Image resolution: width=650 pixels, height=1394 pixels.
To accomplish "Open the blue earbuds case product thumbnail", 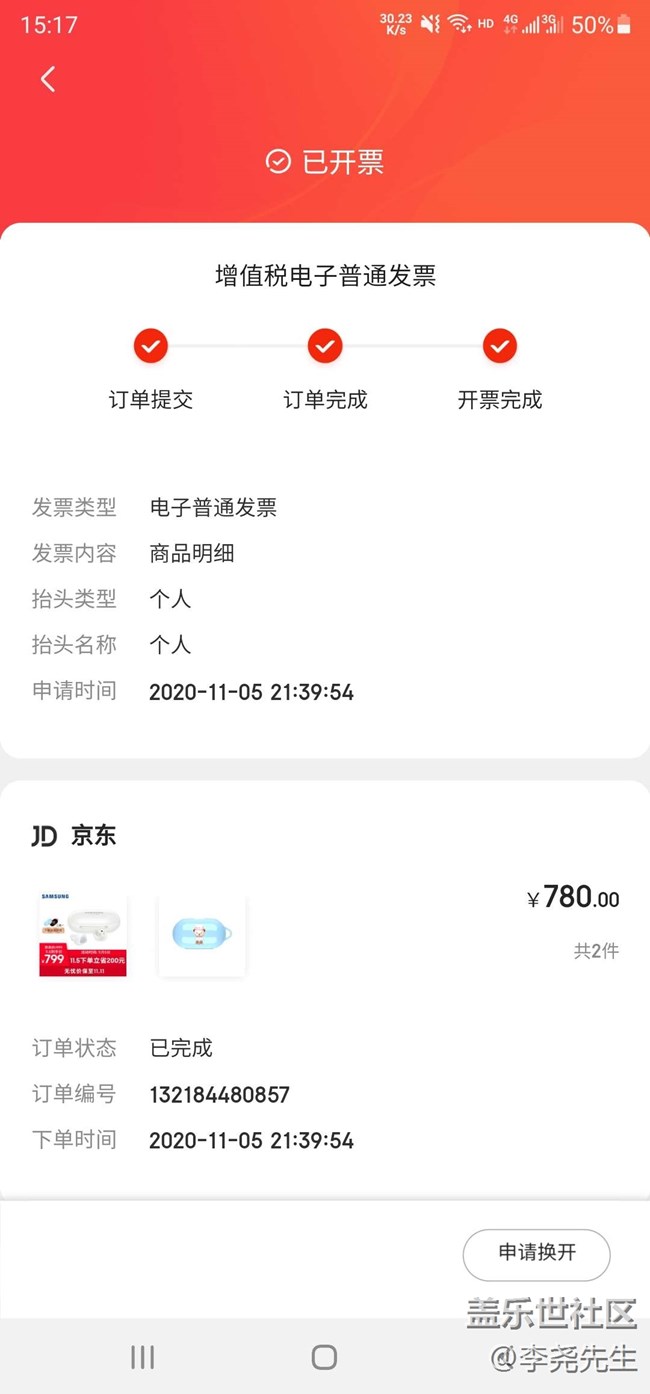I will coord(202,934).
